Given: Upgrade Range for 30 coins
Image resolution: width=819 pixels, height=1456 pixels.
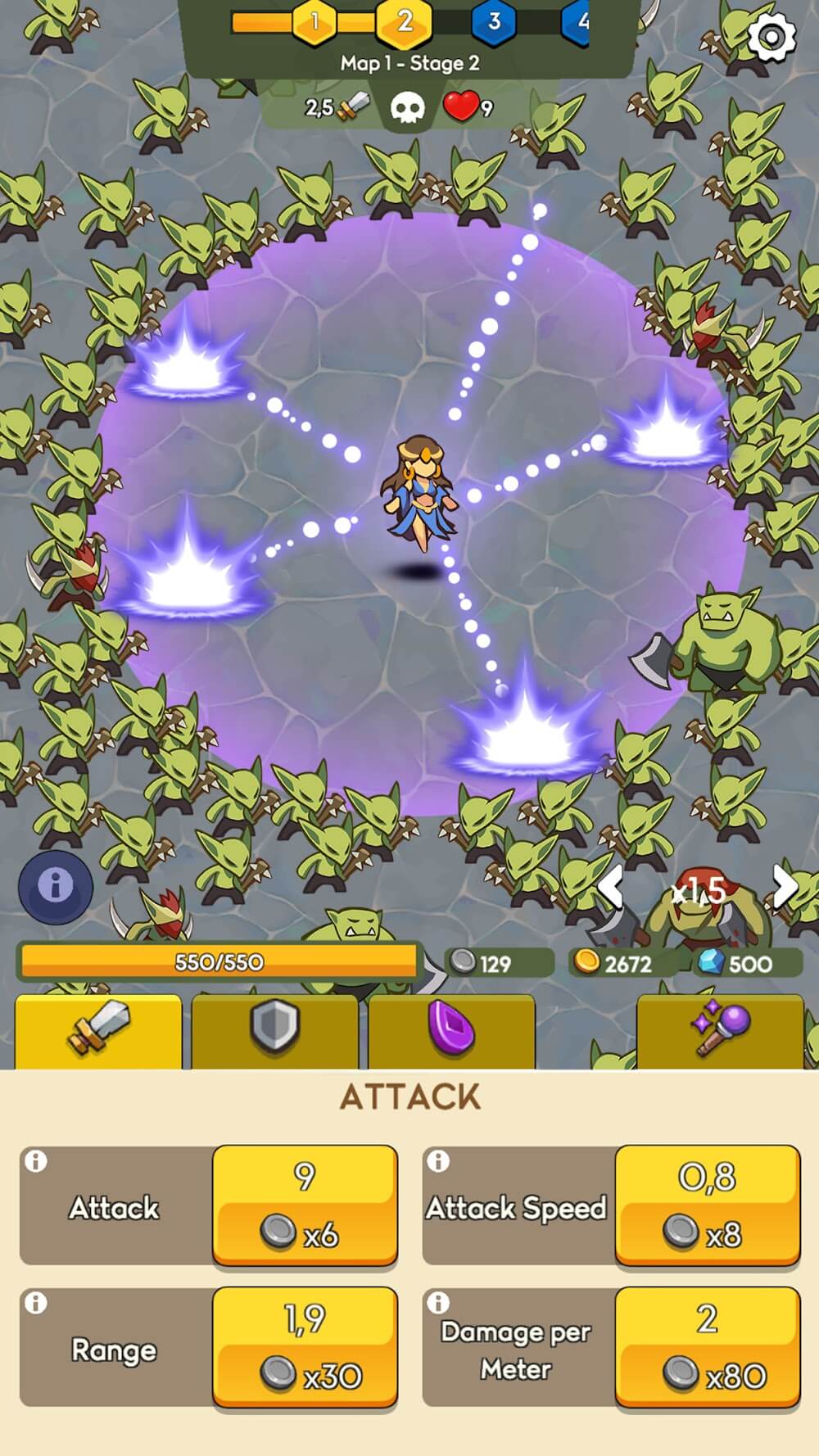Looking at the screenshot, I should [305, 1347].
